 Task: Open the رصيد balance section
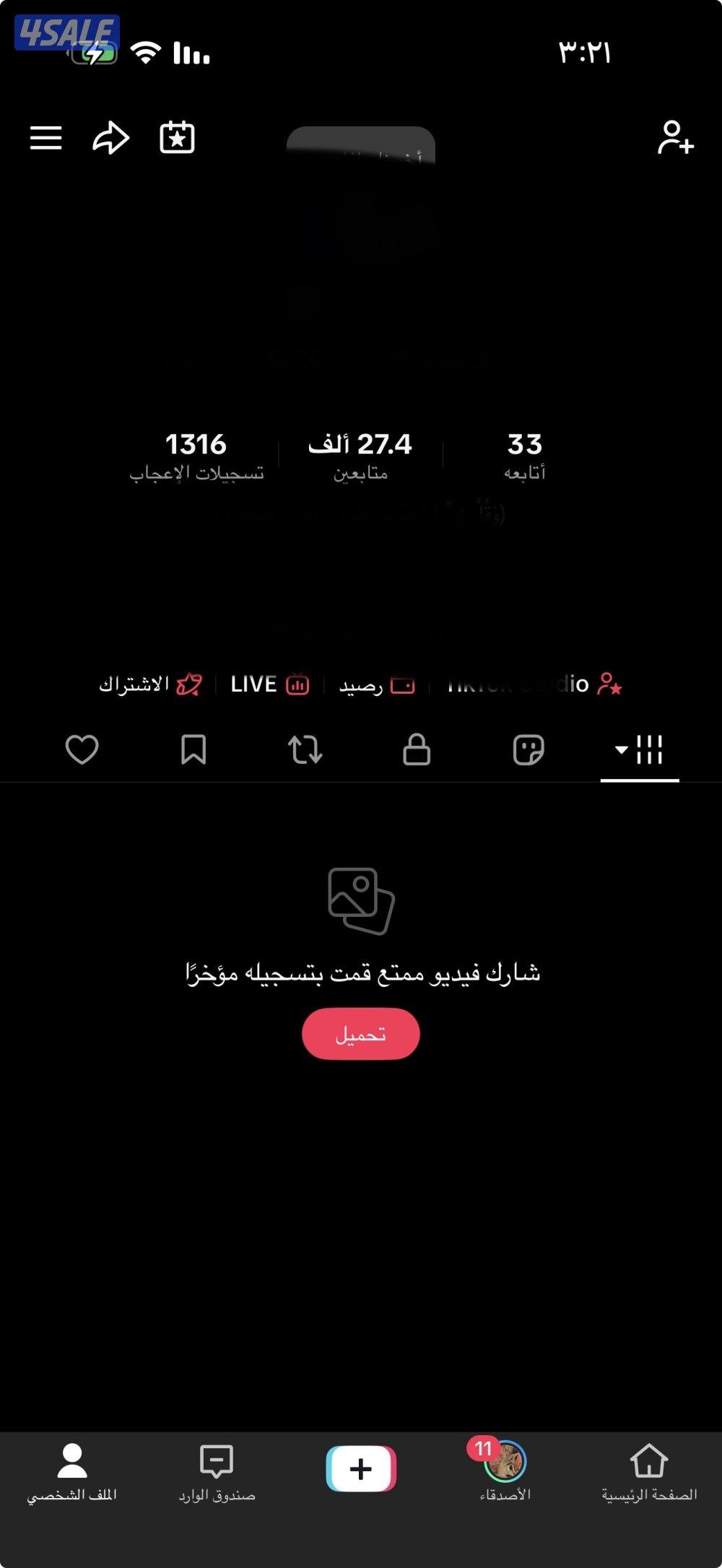click(375, 684)
